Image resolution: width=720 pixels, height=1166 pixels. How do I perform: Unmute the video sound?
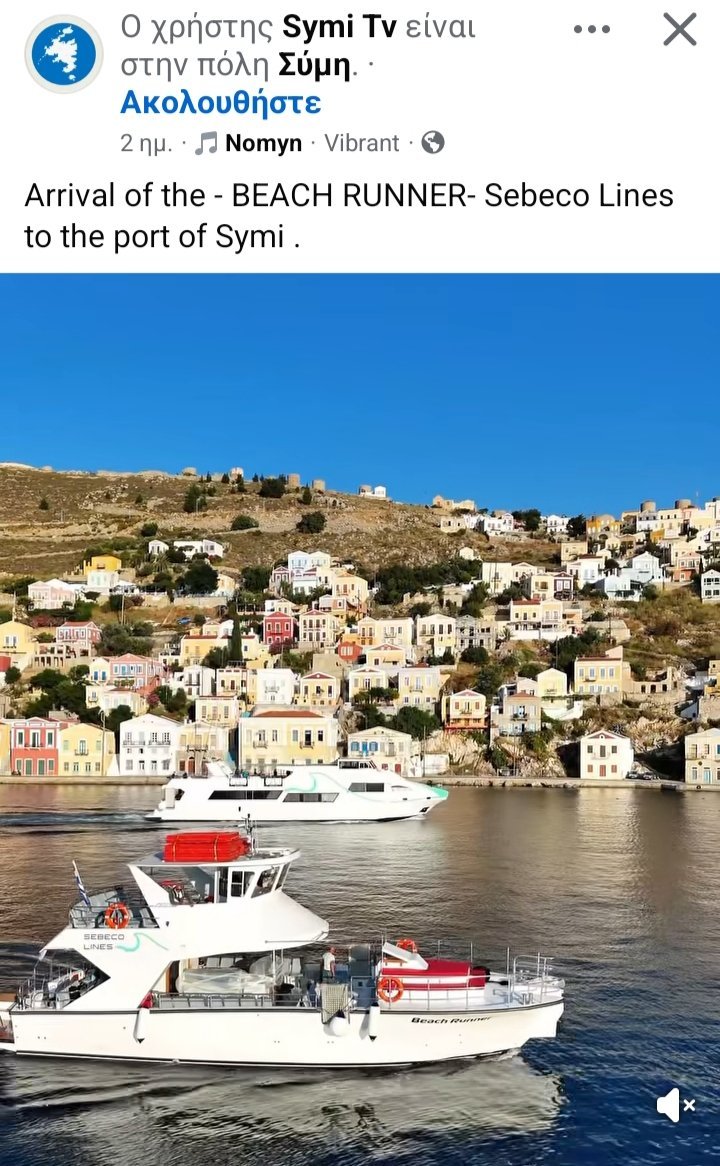click(675, 1105)
